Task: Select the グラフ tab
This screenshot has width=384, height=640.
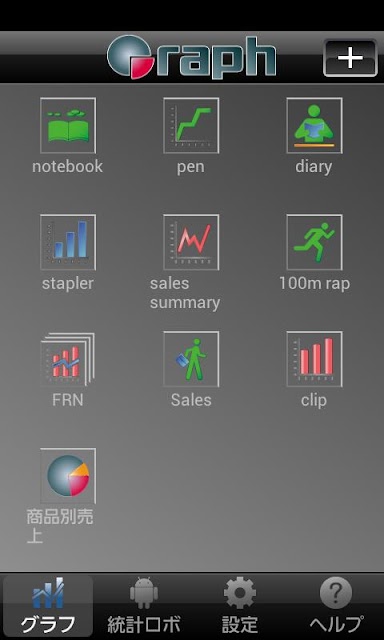Action: tap(48, 606)
